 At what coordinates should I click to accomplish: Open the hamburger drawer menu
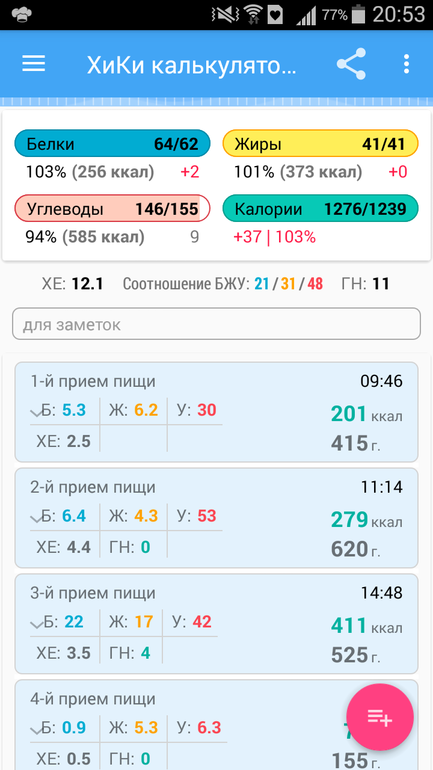(x=33, y=64)
